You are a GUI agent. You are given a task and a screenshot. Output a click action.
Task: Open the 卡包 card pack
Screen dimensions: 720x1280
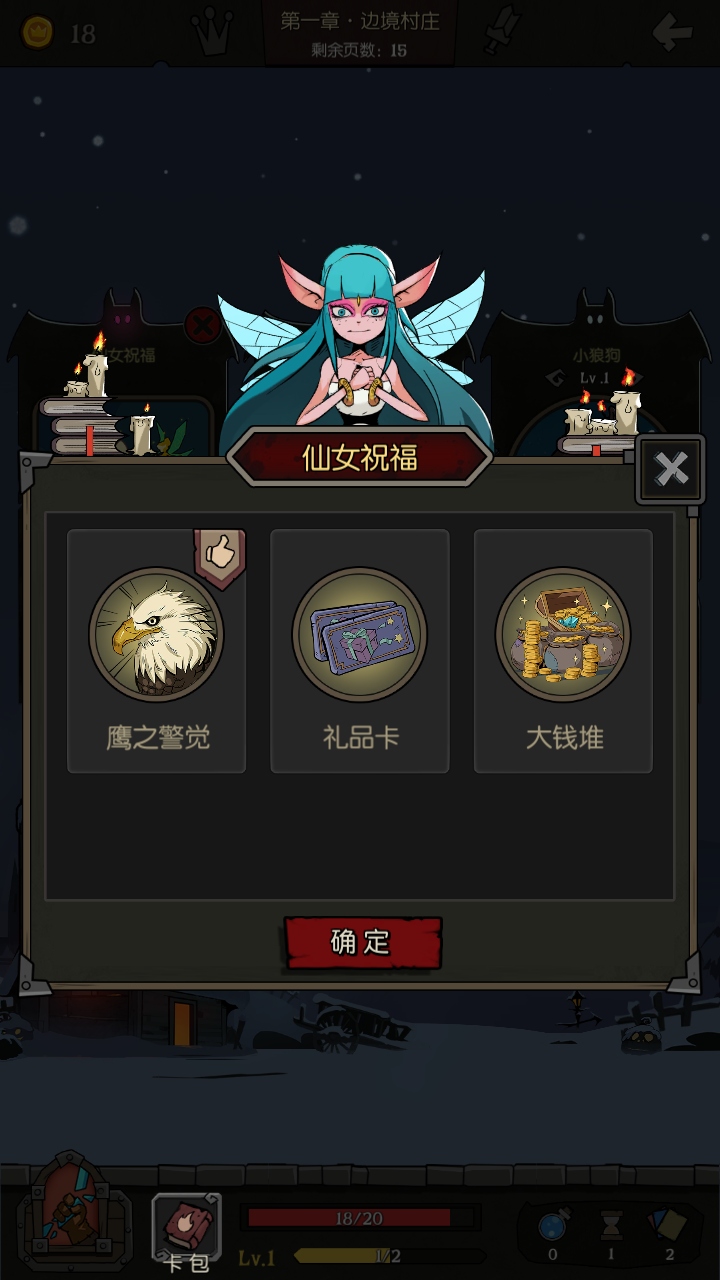pos(186,1230)
